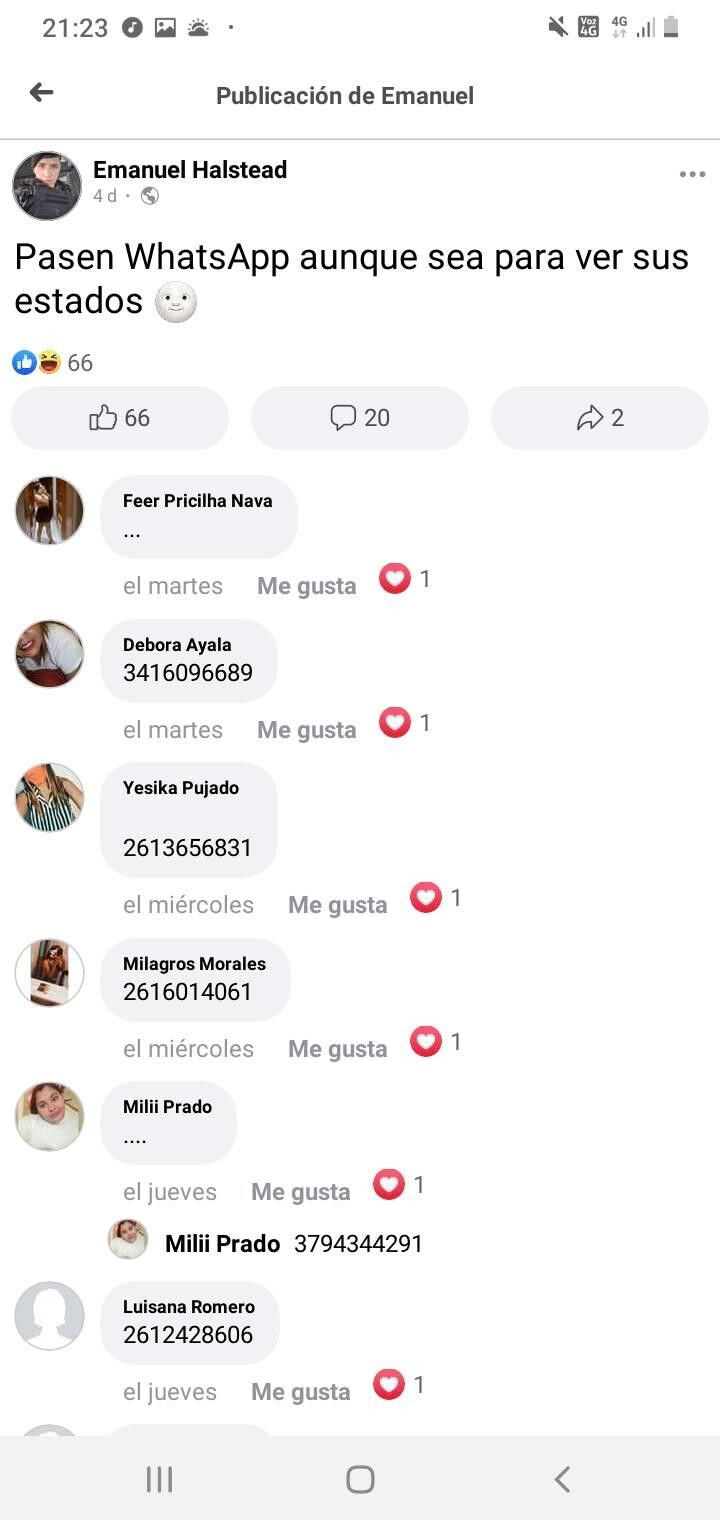720x1520 pixels.
Task: Open Emanuel Halstead's profile
Action: pyautogui.click(x=190, y=170)
